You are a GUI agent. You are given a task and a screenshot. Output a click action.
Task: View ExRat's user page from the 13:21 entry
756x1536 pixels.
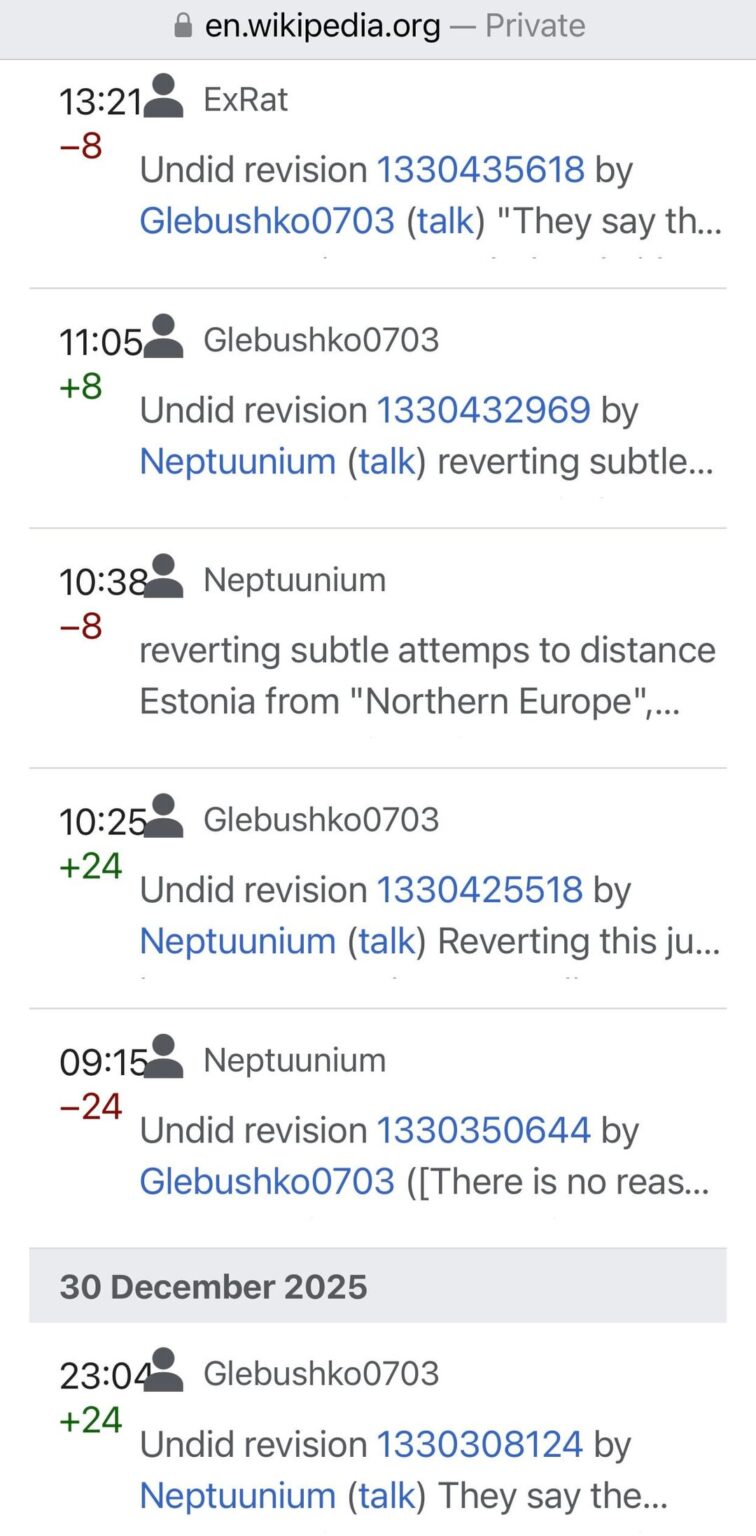pyautogui.click(x=245, y=99)
